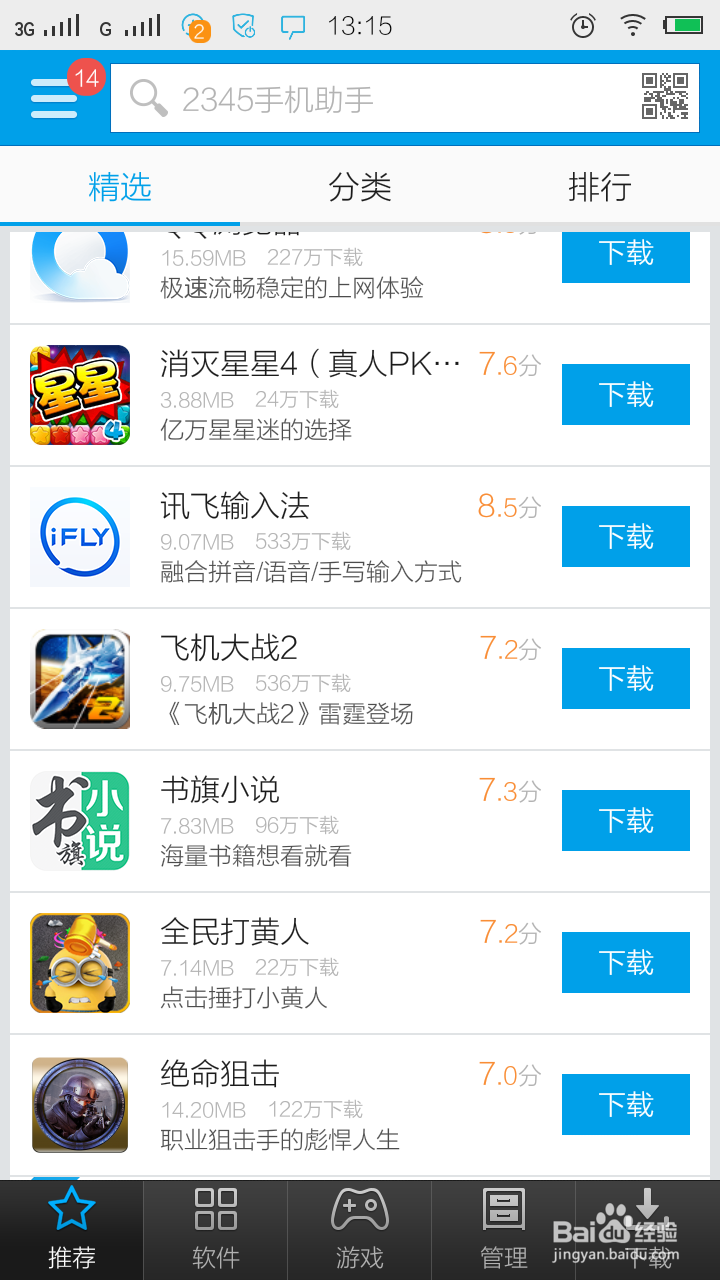
Task: Open the 书旗小说 app details
Action: click(x=285, y=821)
